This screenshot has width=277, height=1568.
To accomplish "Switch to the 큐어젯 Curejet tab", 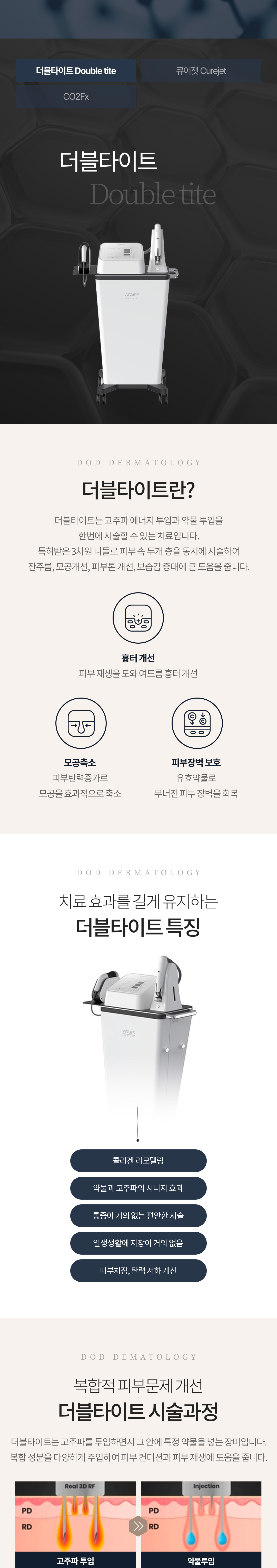I will pos(201,71).
